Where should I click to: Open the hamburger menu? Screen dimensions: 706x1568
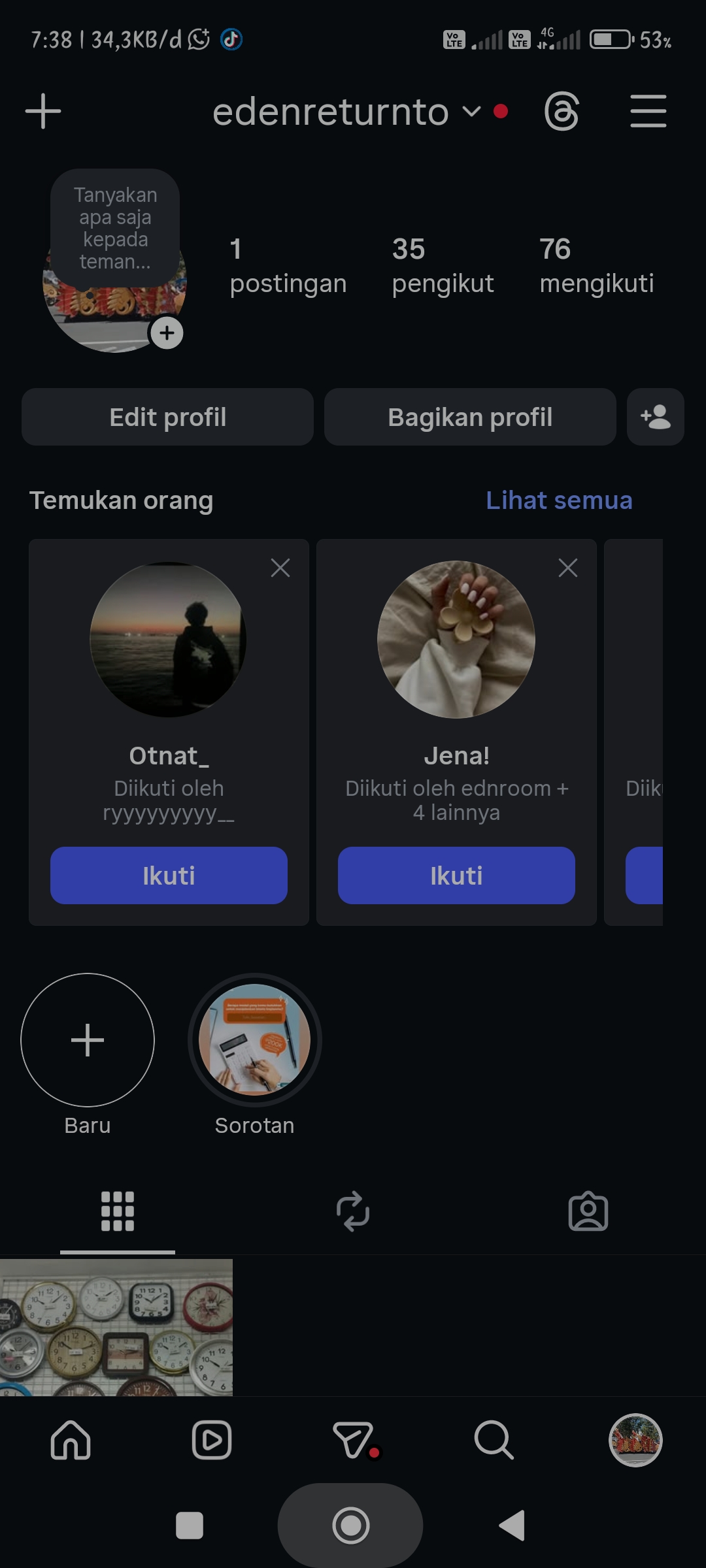(x=648, y=111)
